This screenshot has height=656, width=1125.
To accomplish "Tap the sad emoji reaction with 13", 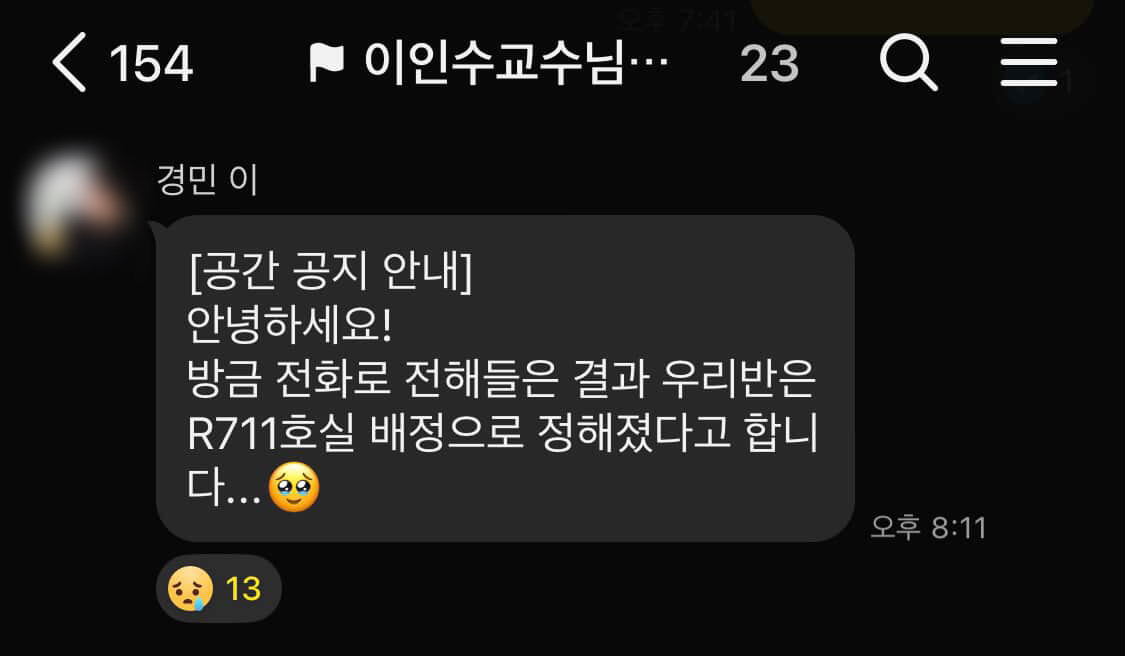I will pyautogui.click(x=218, y=589).
